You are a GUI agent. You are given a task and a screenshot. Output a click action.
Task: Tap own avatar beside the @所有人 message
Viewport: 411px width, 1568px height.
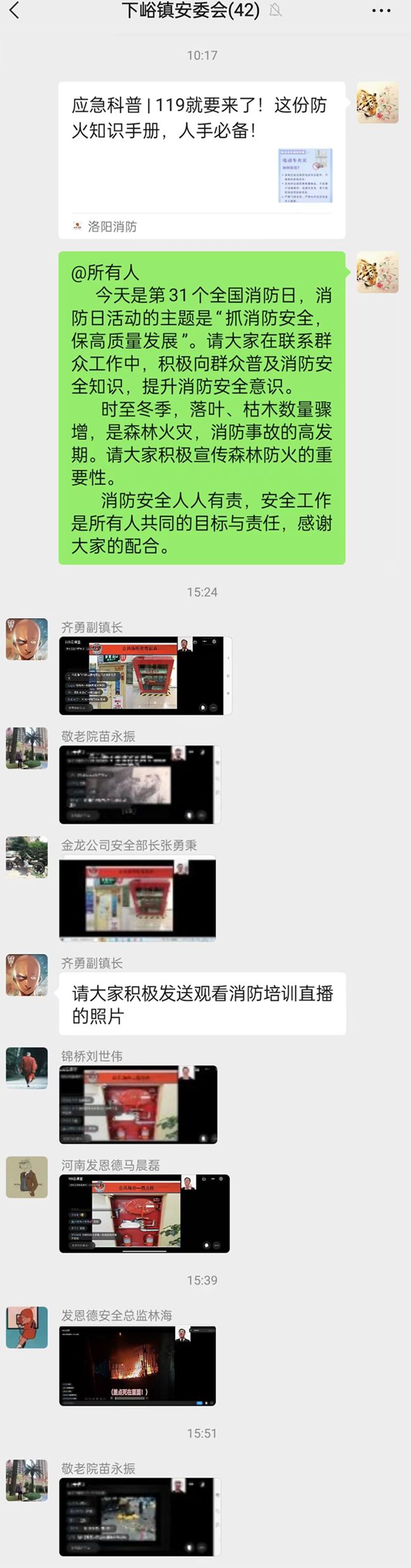click(377, 273)
